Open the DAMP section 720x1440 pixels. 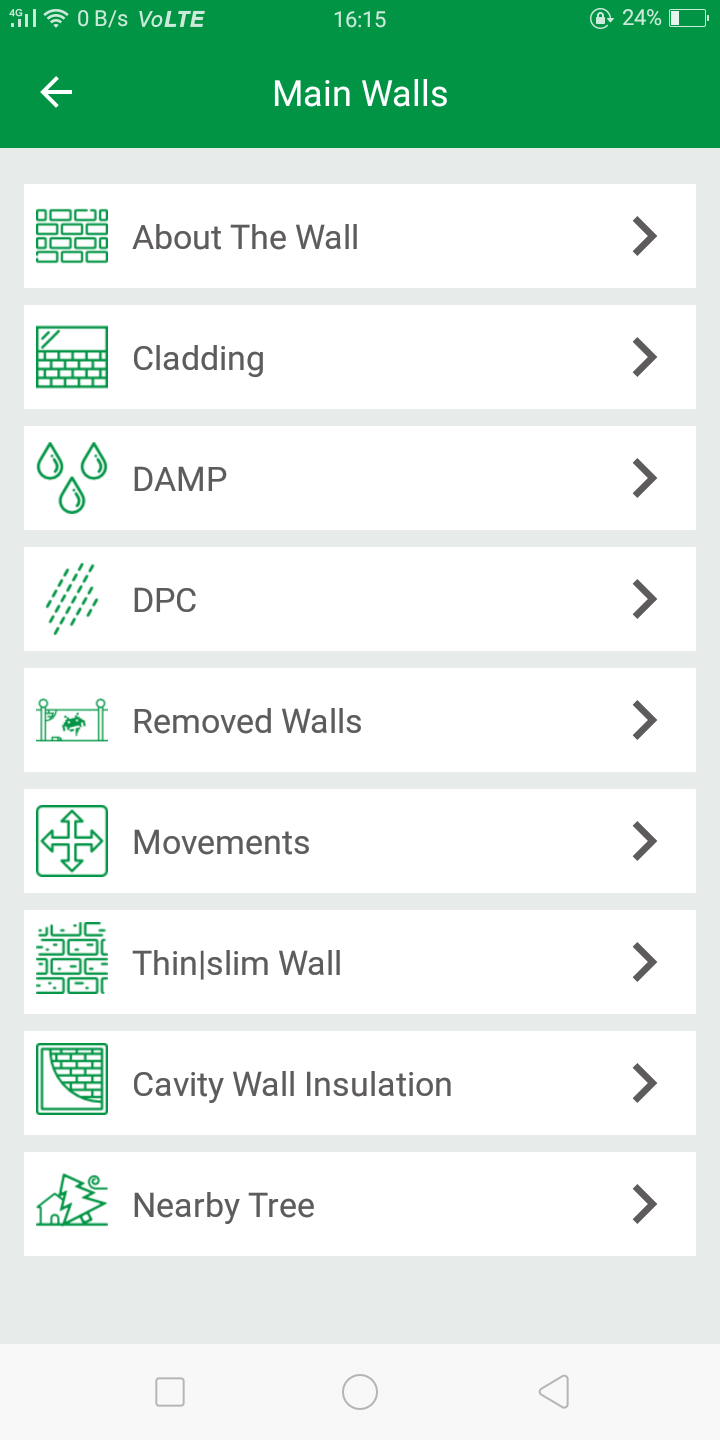360,479
